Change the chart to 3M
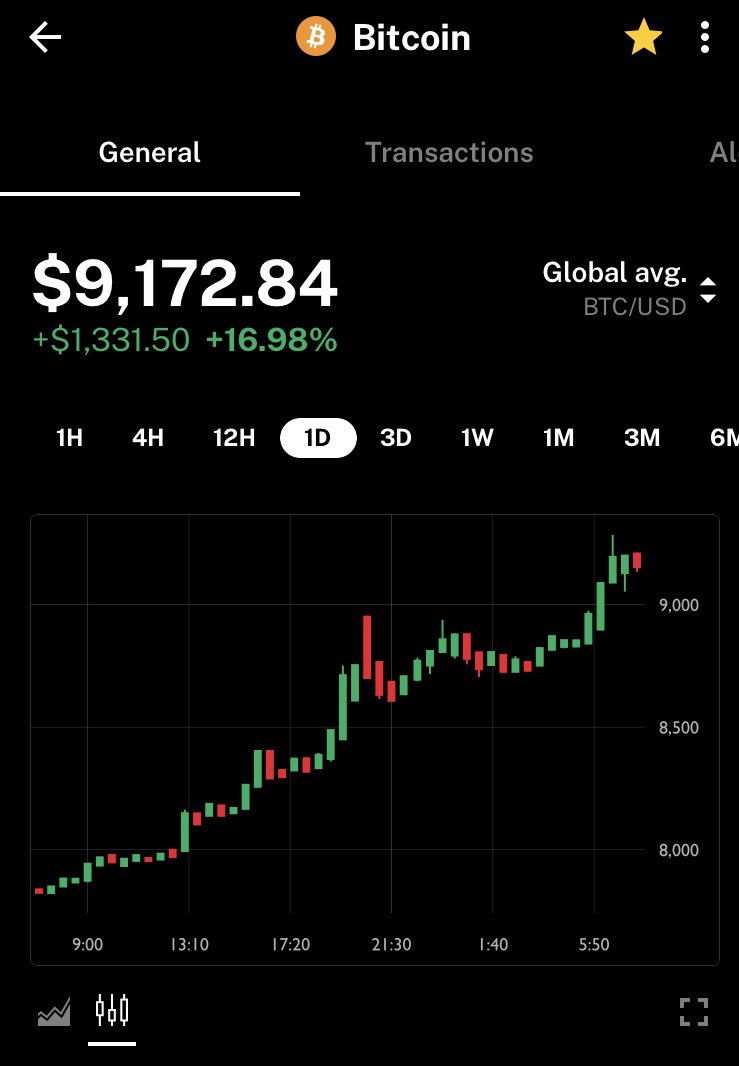The width and height of the screenshot is (739, 1066). tap(642, 438)
